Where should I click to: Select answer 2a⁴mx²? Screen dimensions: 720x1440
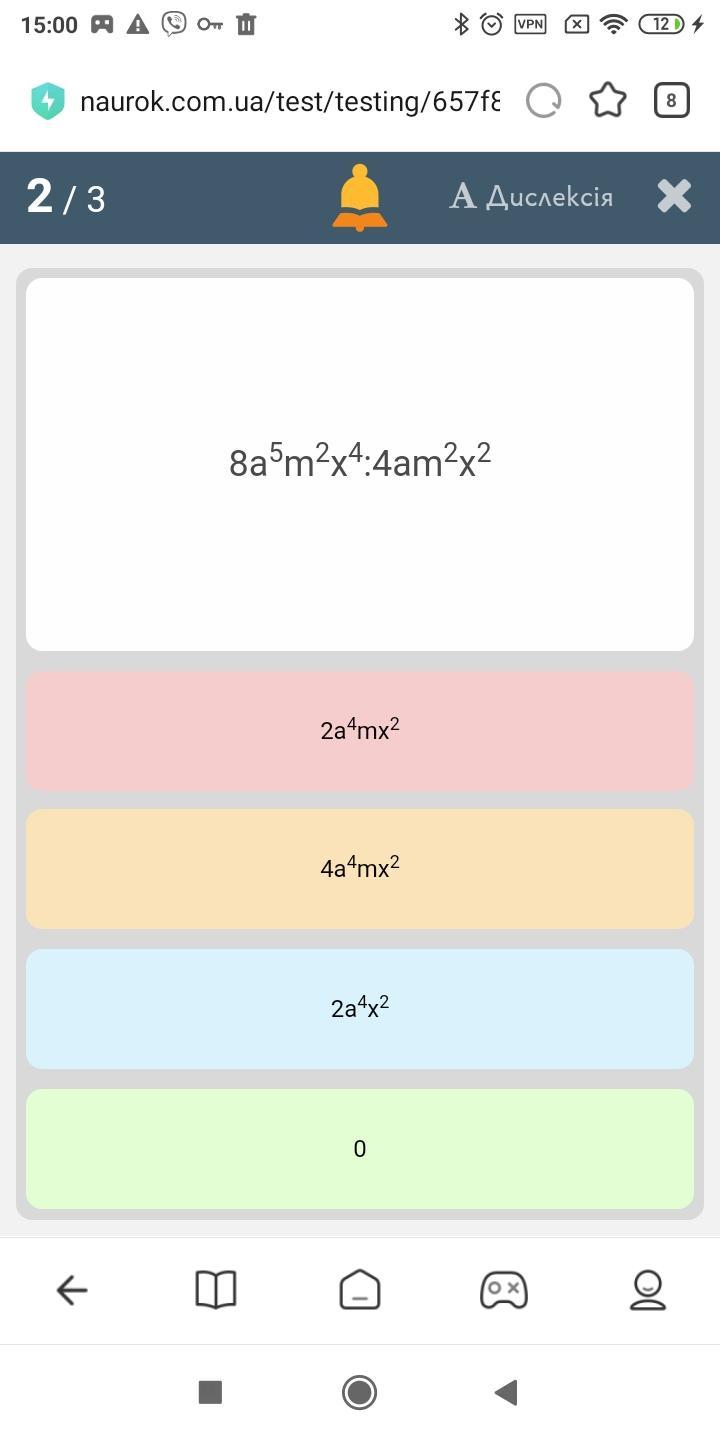click(360, 731)
